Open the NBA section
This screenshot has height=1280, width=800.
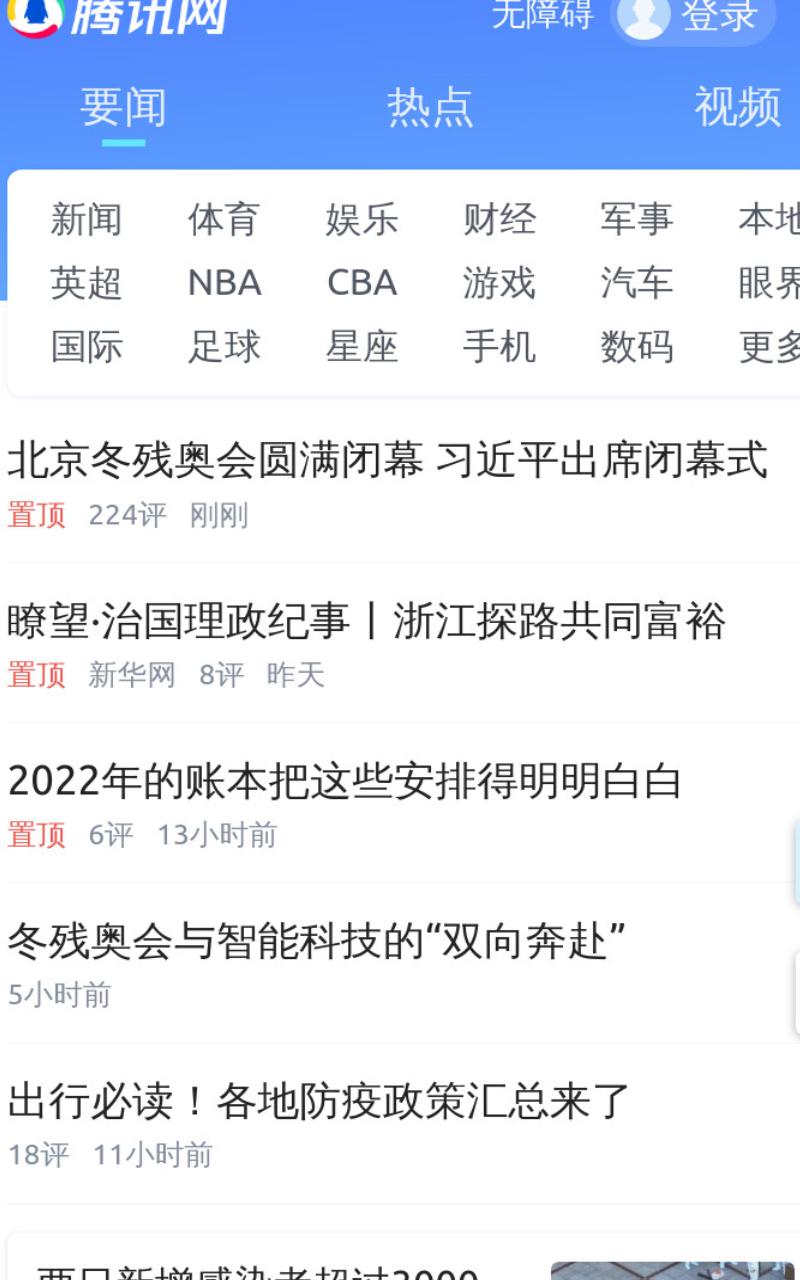[225, 284]
